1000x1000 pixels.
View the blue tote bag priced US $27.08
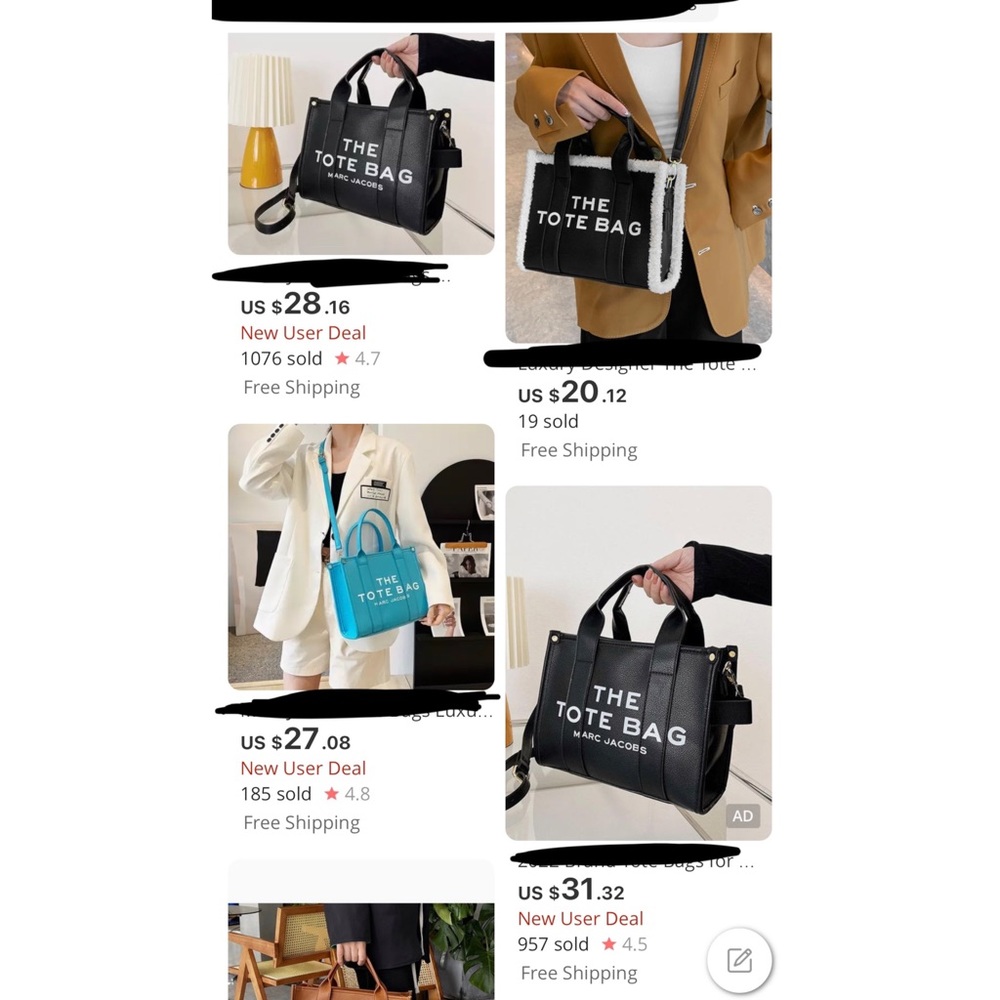tap(361, 556)
